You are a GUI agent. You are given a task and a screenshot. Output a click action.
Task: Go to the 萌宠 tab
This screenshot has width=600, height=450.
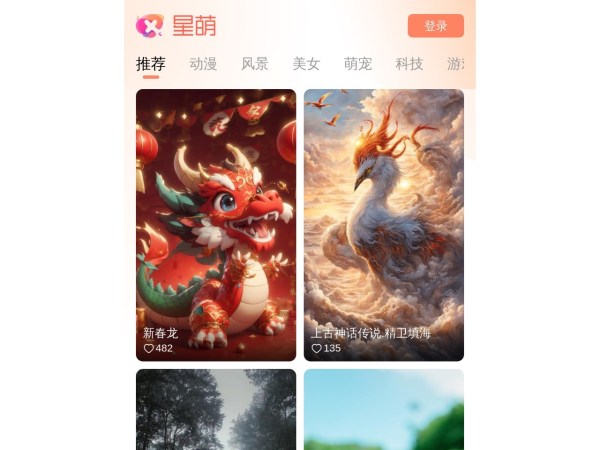(x=358, y=64)
